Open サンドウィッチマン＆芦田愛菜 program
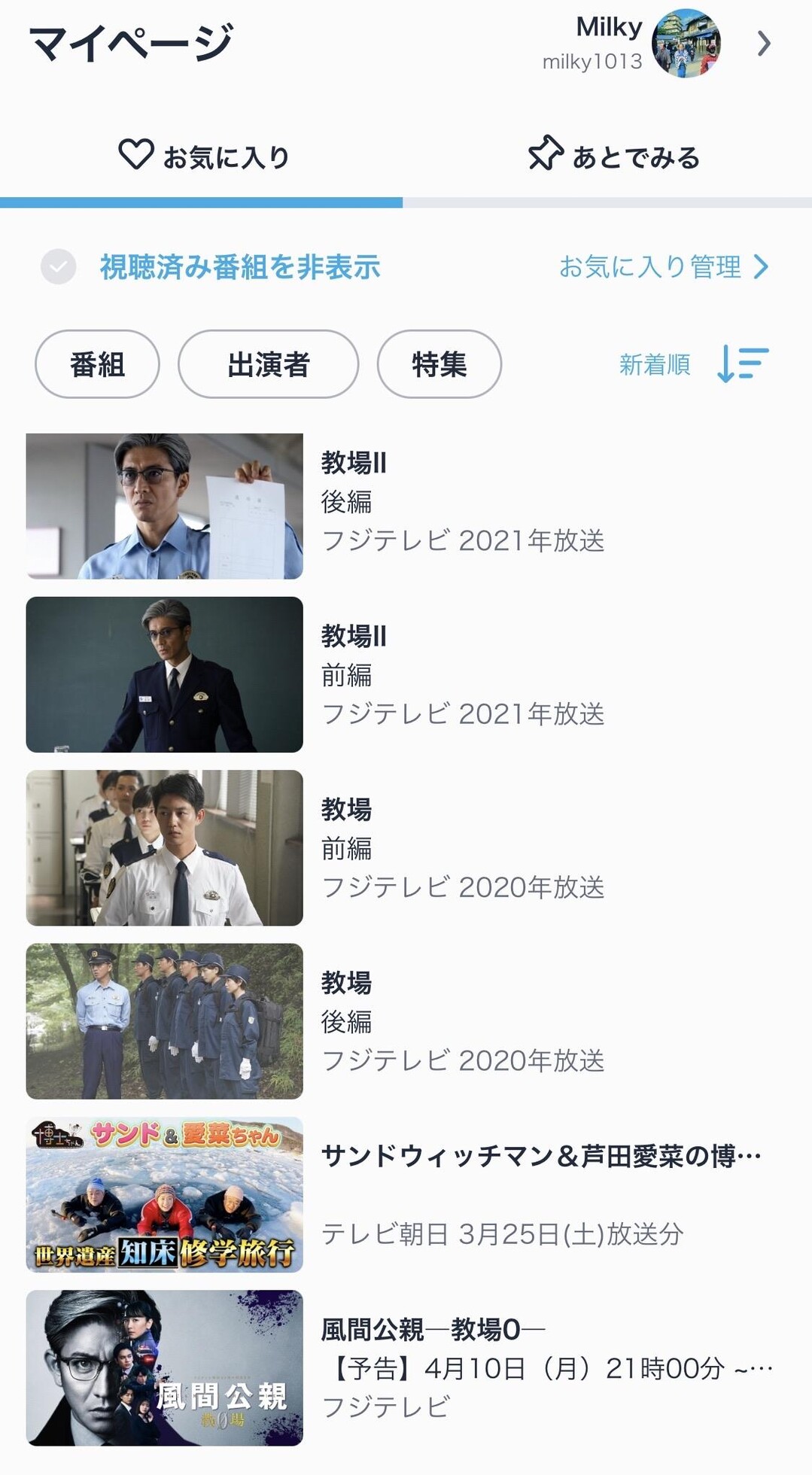The image size is (812, 1475). pos(406,1194)
